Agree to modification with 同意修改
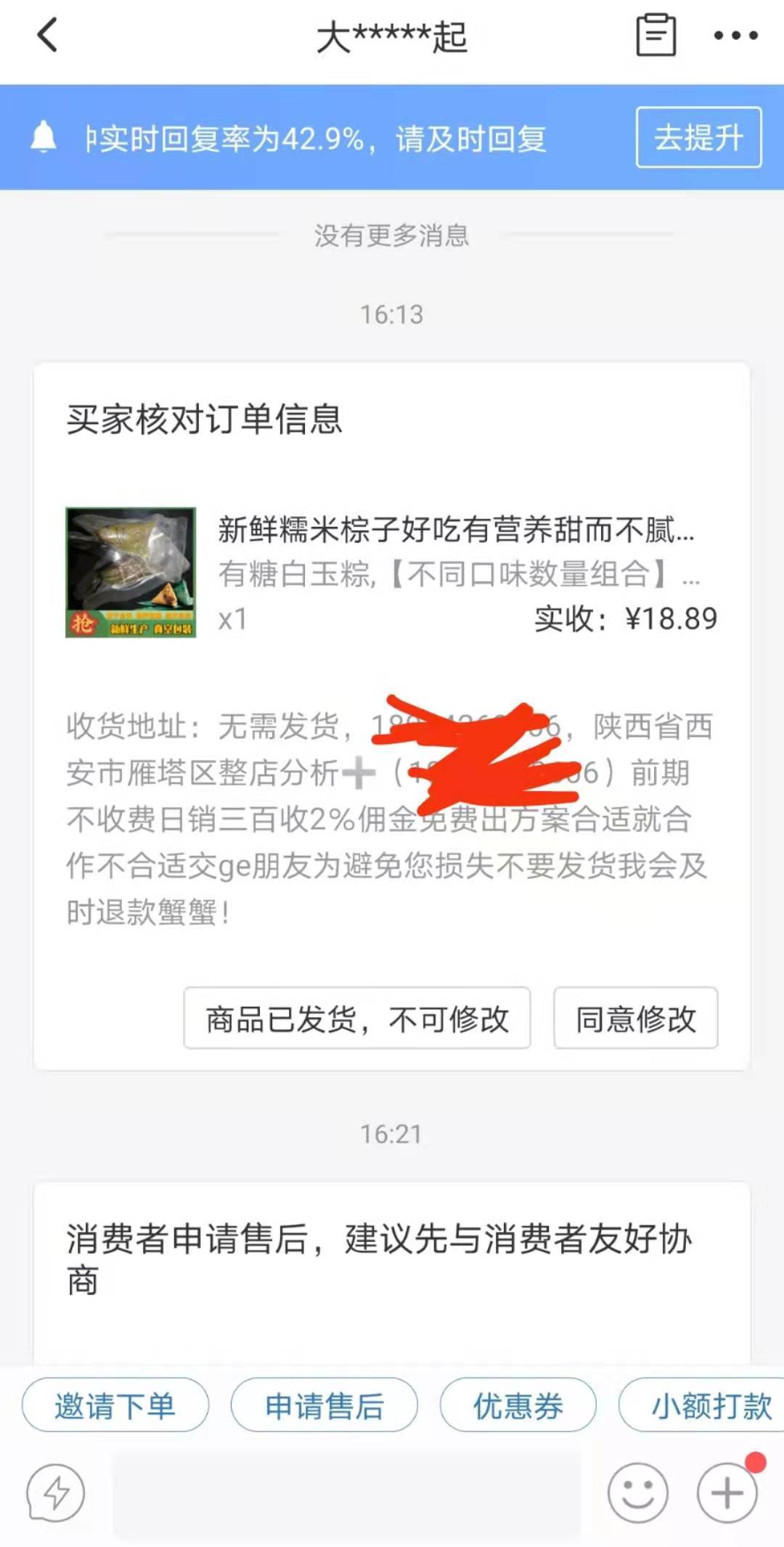This screenshot has width=784, height=1547. coord(635,1019)
